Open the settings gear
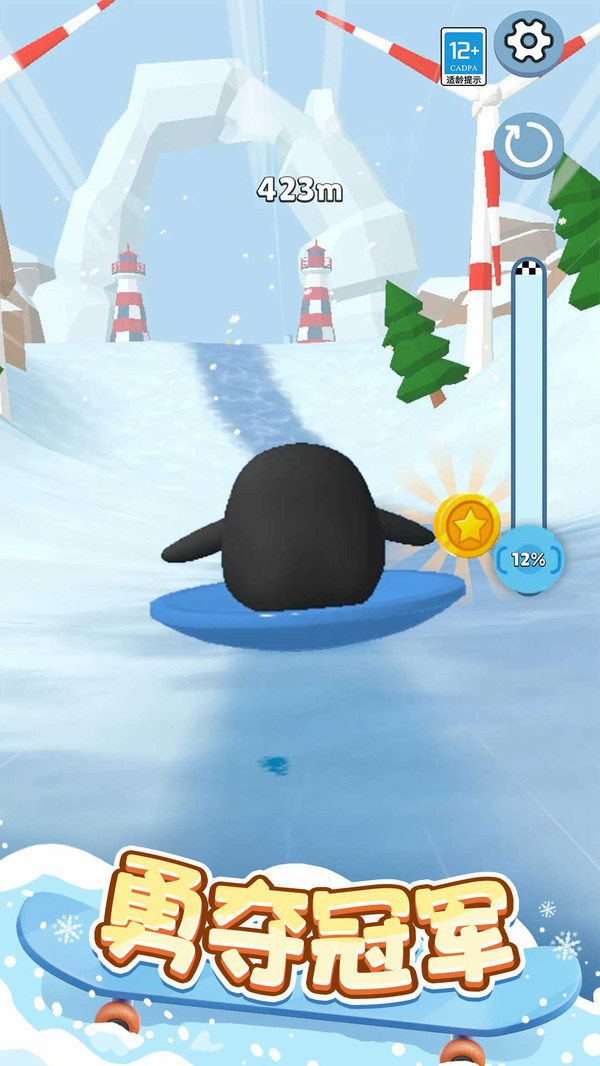The width and height of the screenshot is (600, 1066). [x=528, y=43]
